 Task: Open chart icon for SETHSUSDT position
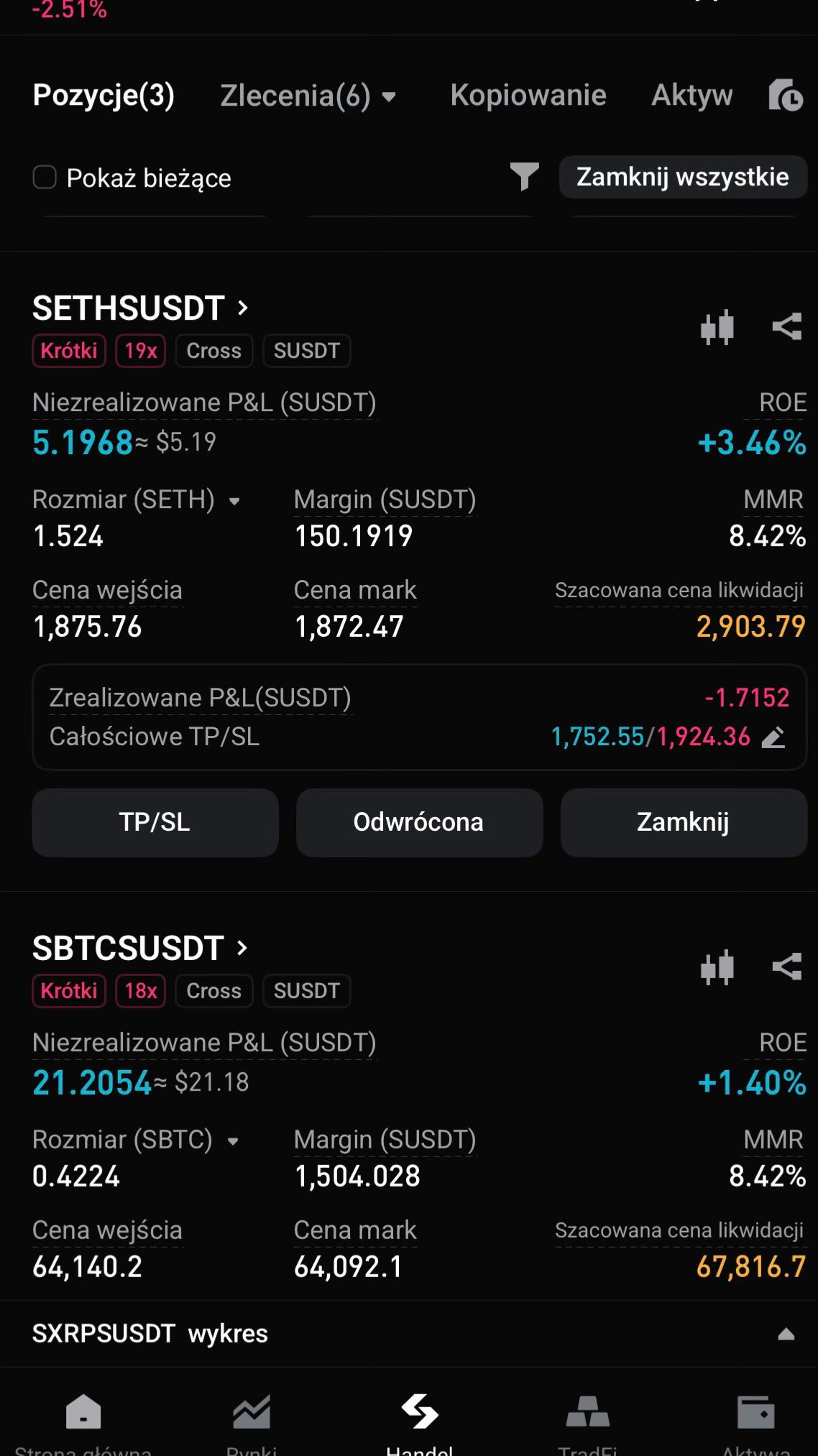coord(717,327)
